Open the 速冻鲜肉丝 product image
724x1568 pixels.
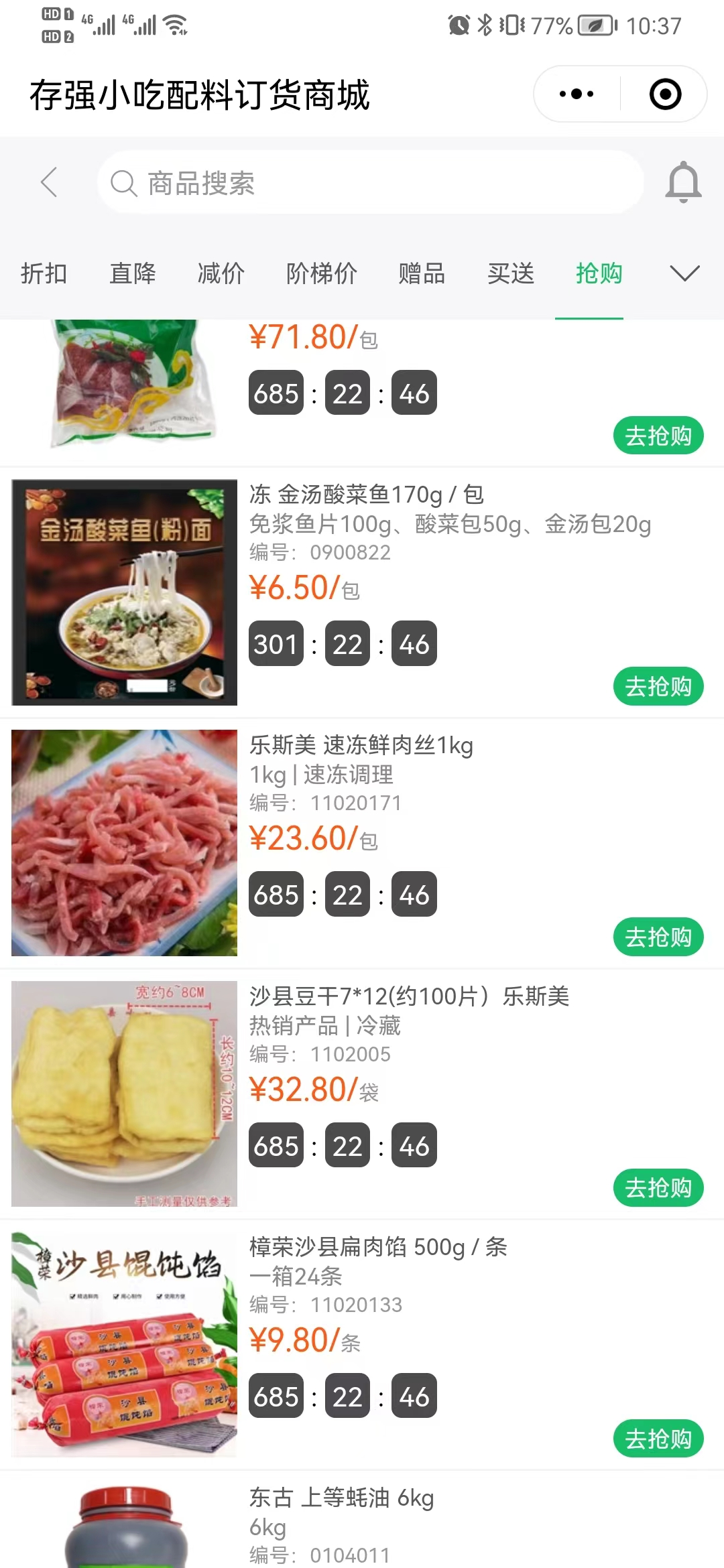coord(125,843)
